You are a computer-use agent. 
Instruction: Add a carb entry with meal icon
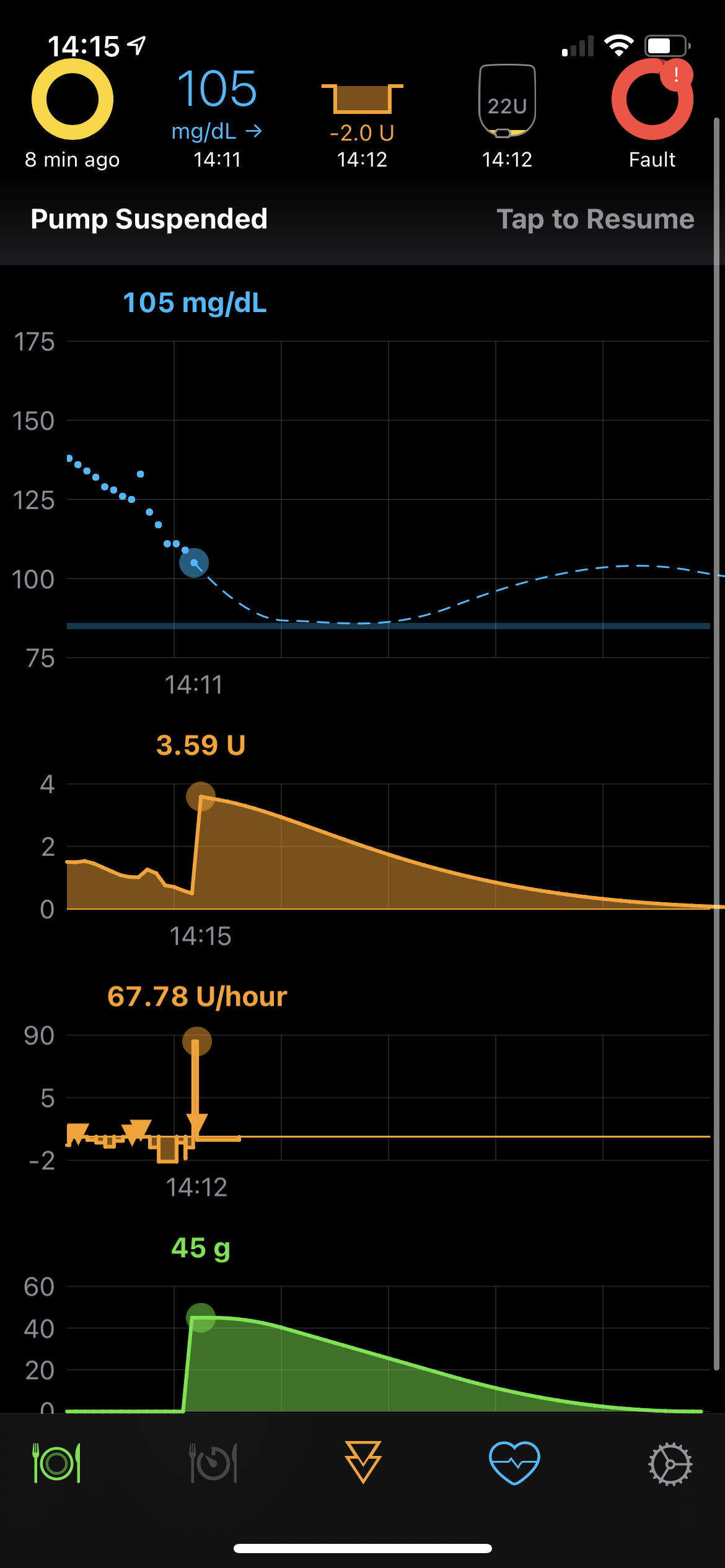pos(57,1463)
